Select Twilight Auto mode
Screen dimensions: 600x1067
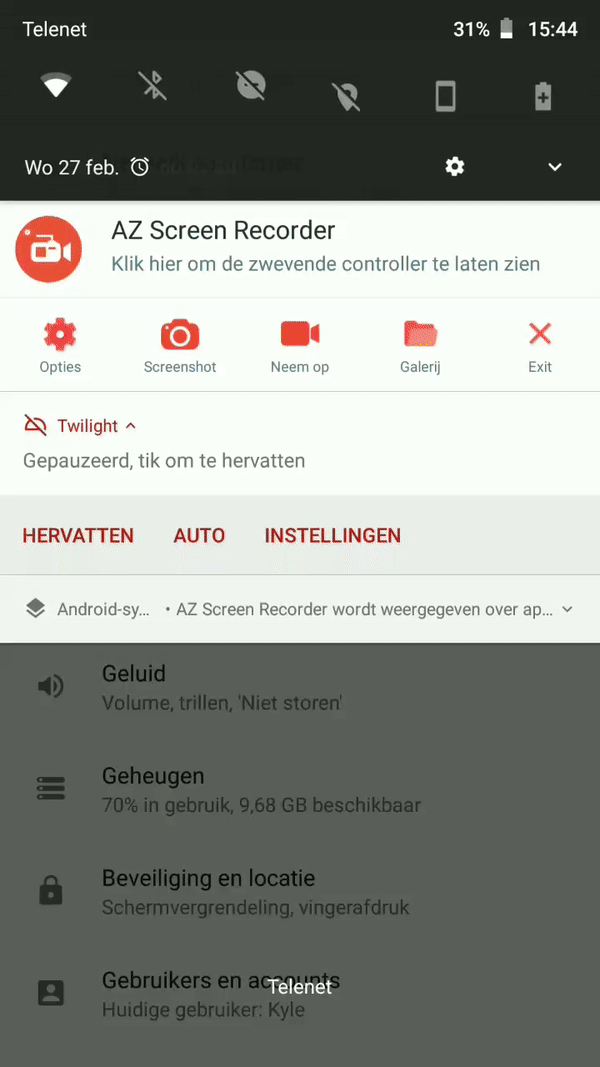click(x=199, y=536)
